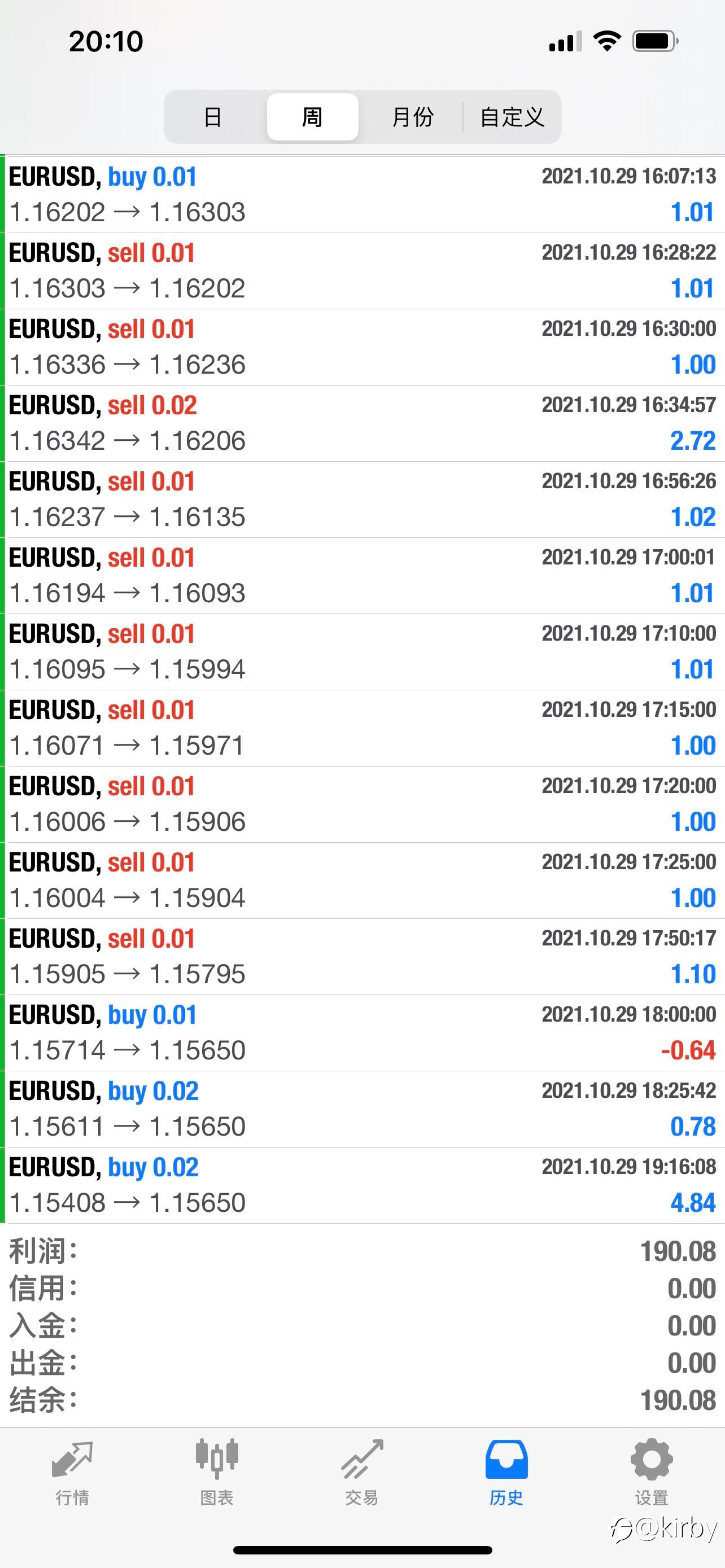Expand the EURUSD buy trade at 16:07:13
The image size is (725, 1568).
pos(362,195)
